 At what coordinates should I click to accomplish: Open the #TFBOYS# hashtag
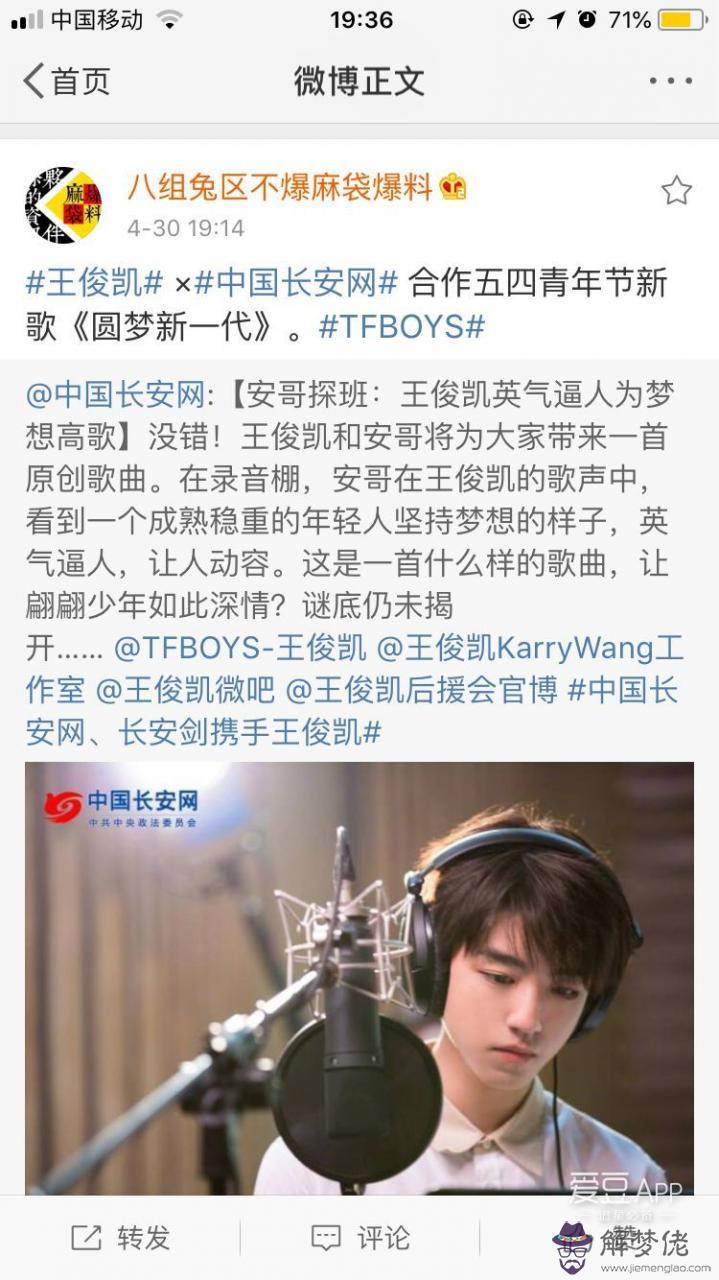(x=402, y=328)
